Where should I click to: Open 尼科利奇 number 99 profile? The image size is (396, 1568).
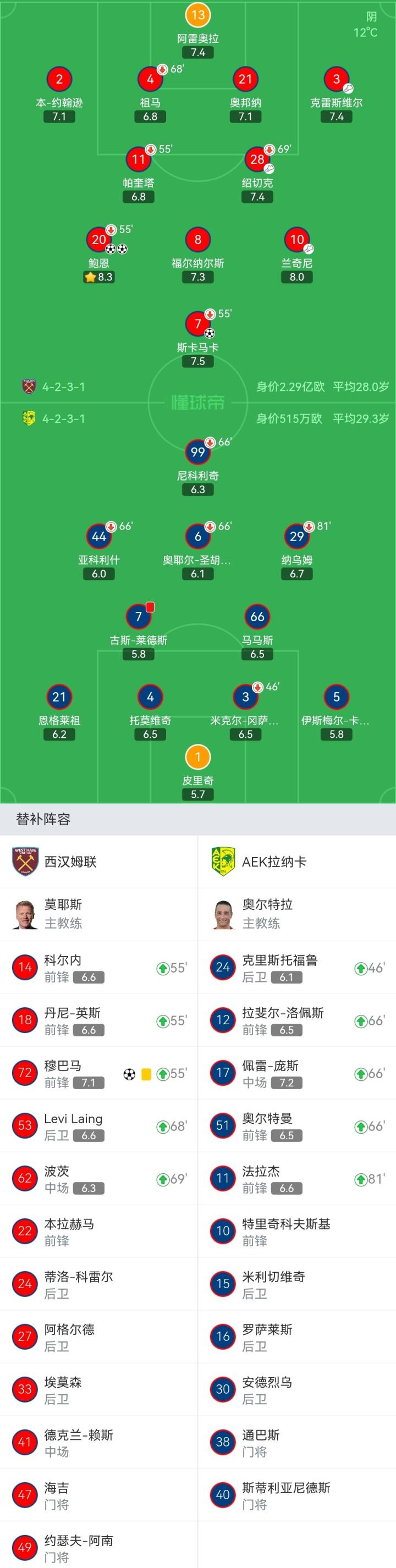(x=197, y=452)
